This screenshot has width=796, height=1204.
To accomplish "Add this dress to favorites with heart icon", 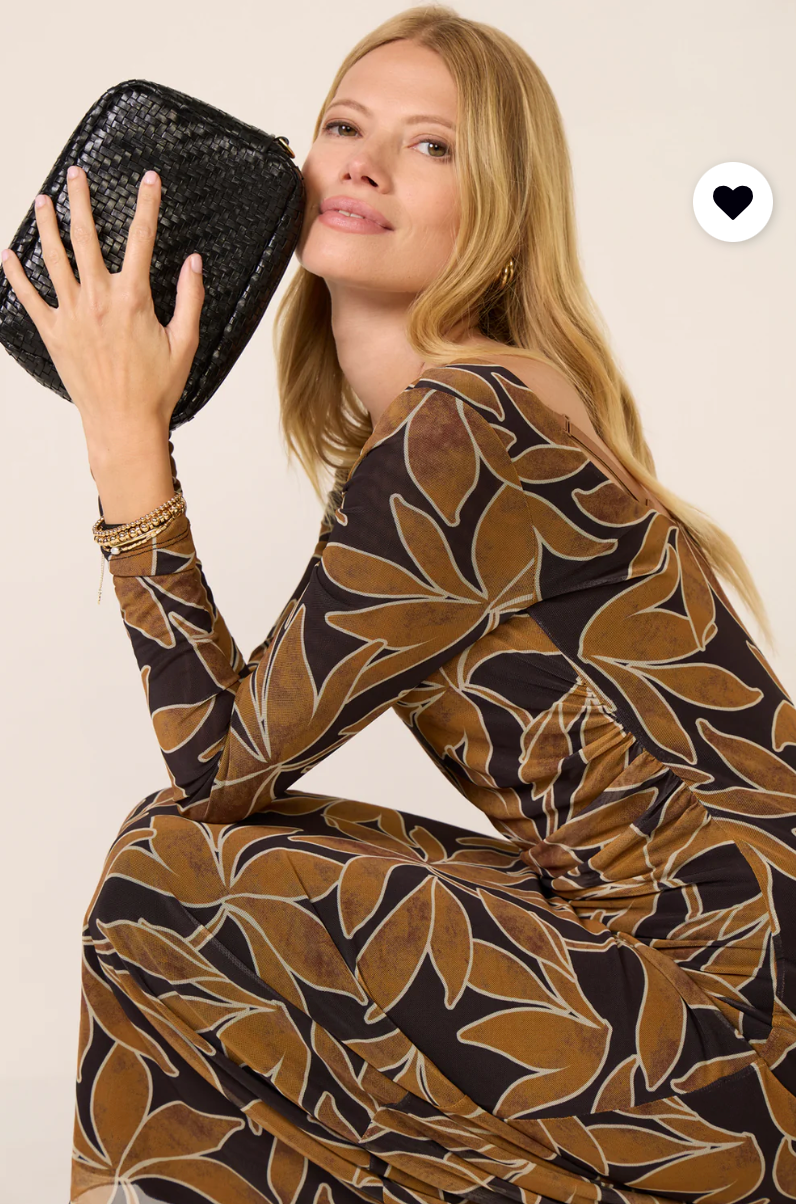I will pyautogui.click(x=732, y=202).
